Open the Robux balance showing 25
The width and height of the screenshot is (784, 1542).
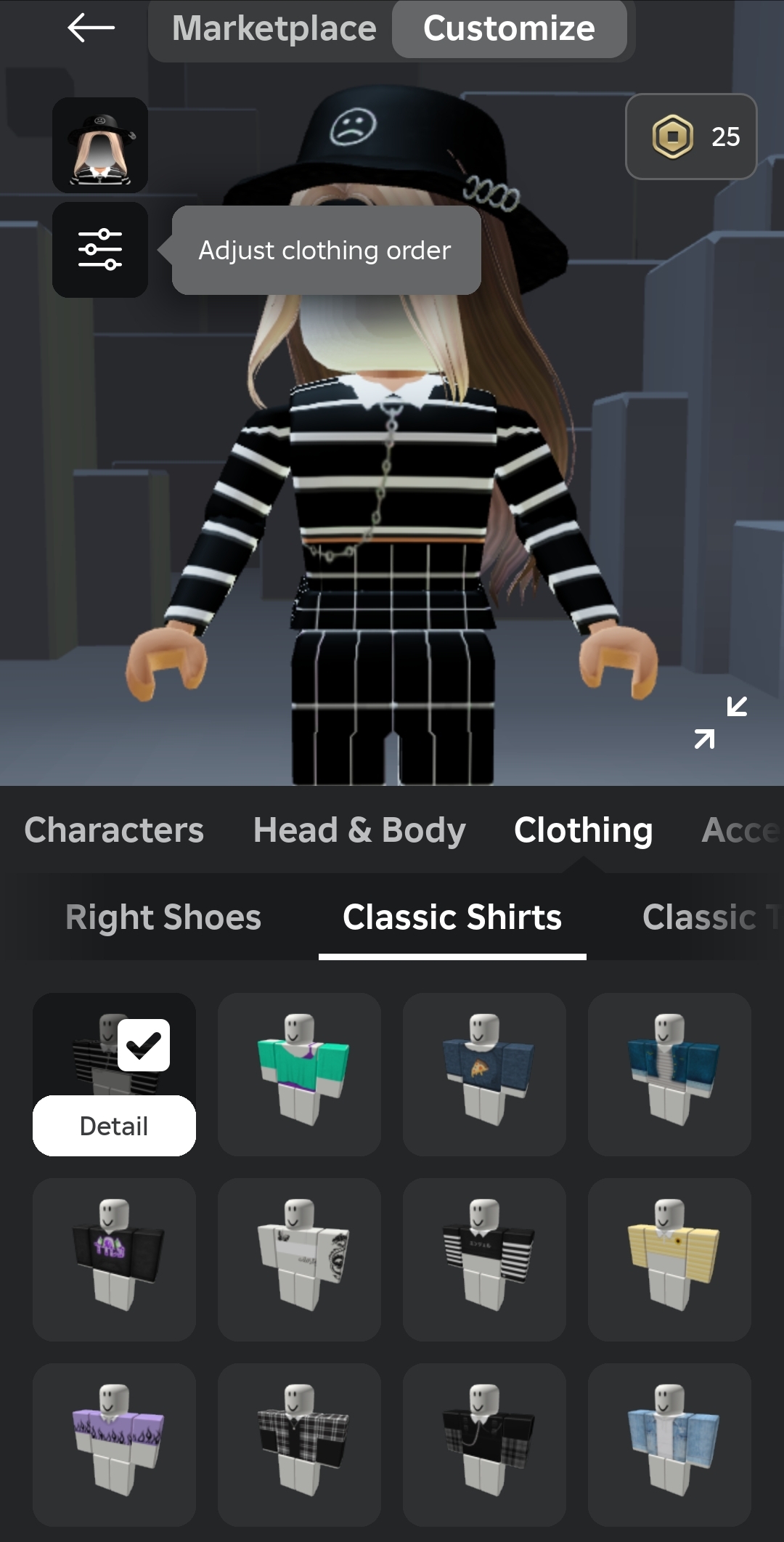[691, 137]
